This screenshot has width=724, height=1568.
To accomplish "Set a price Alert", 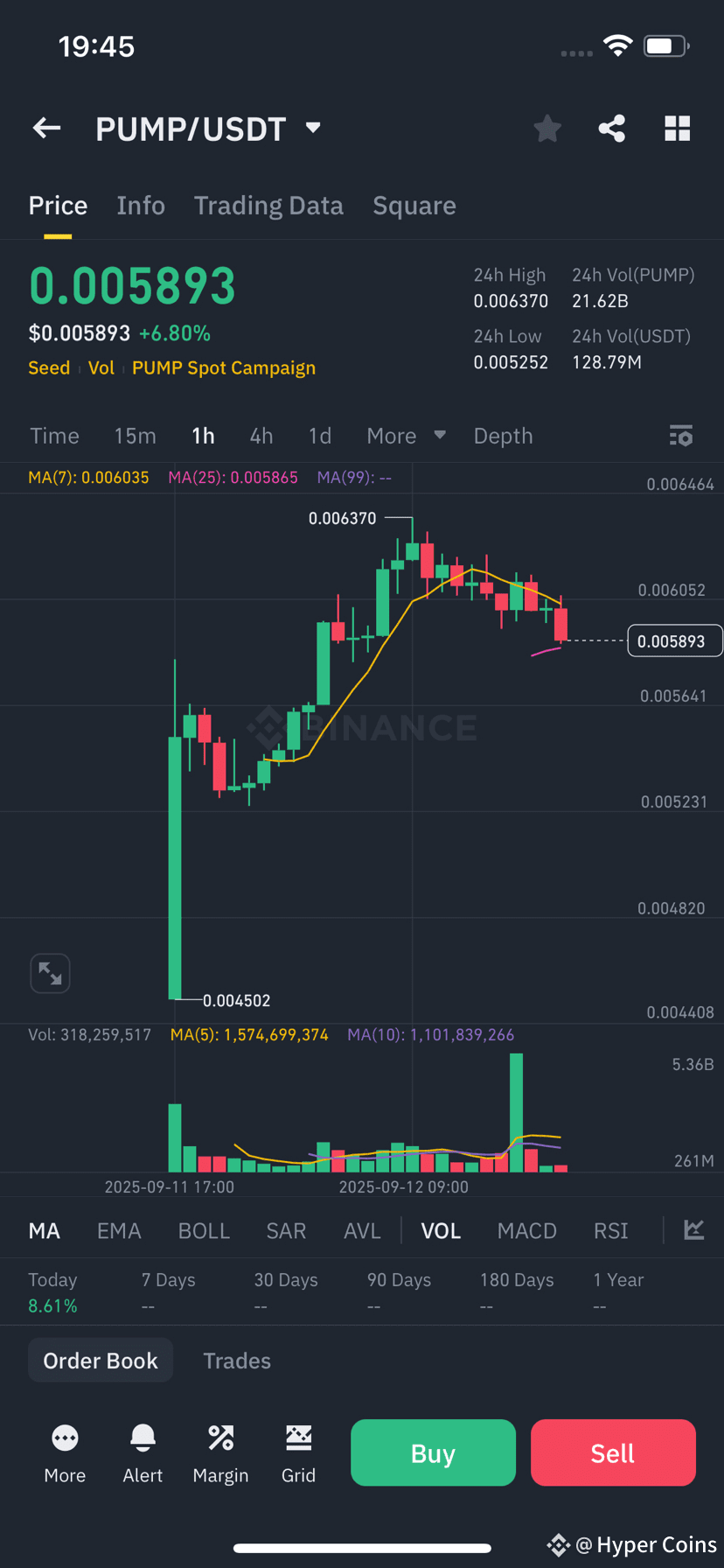I will pos(143,1453).
